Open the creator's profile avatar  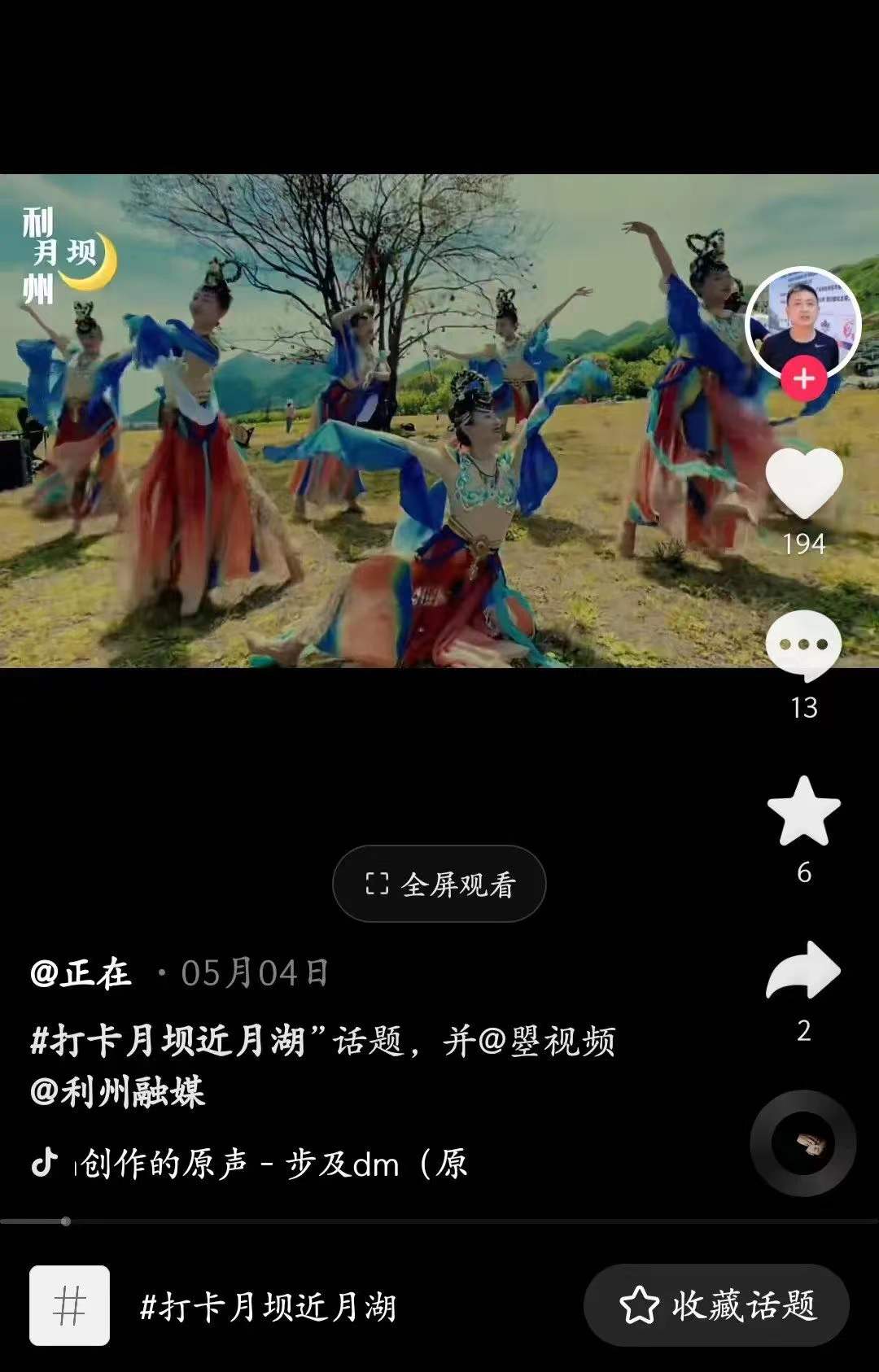tap(802, 320)
